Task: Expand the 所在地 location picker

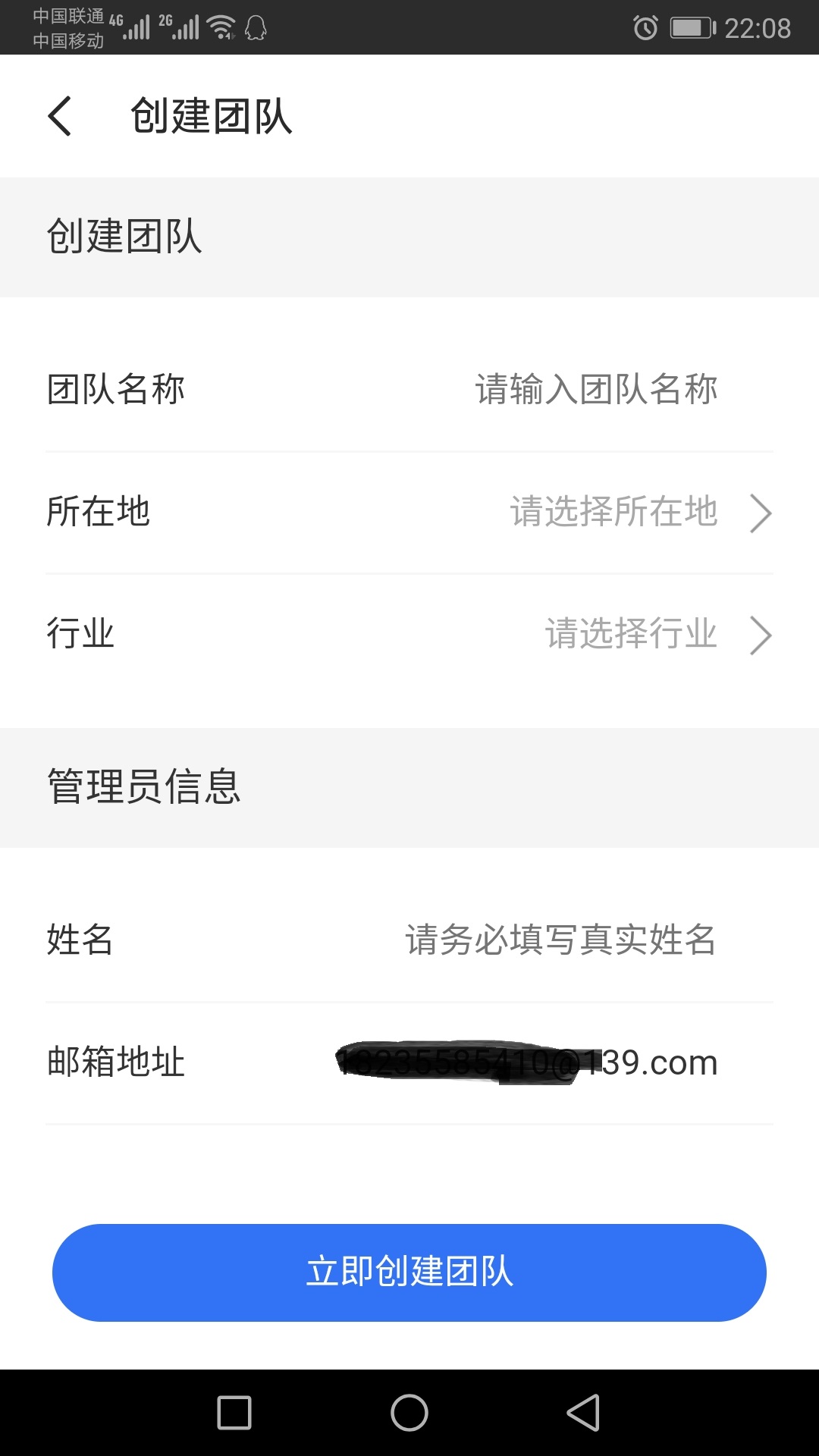Action: pyautogui.click(x=409, y=513)
